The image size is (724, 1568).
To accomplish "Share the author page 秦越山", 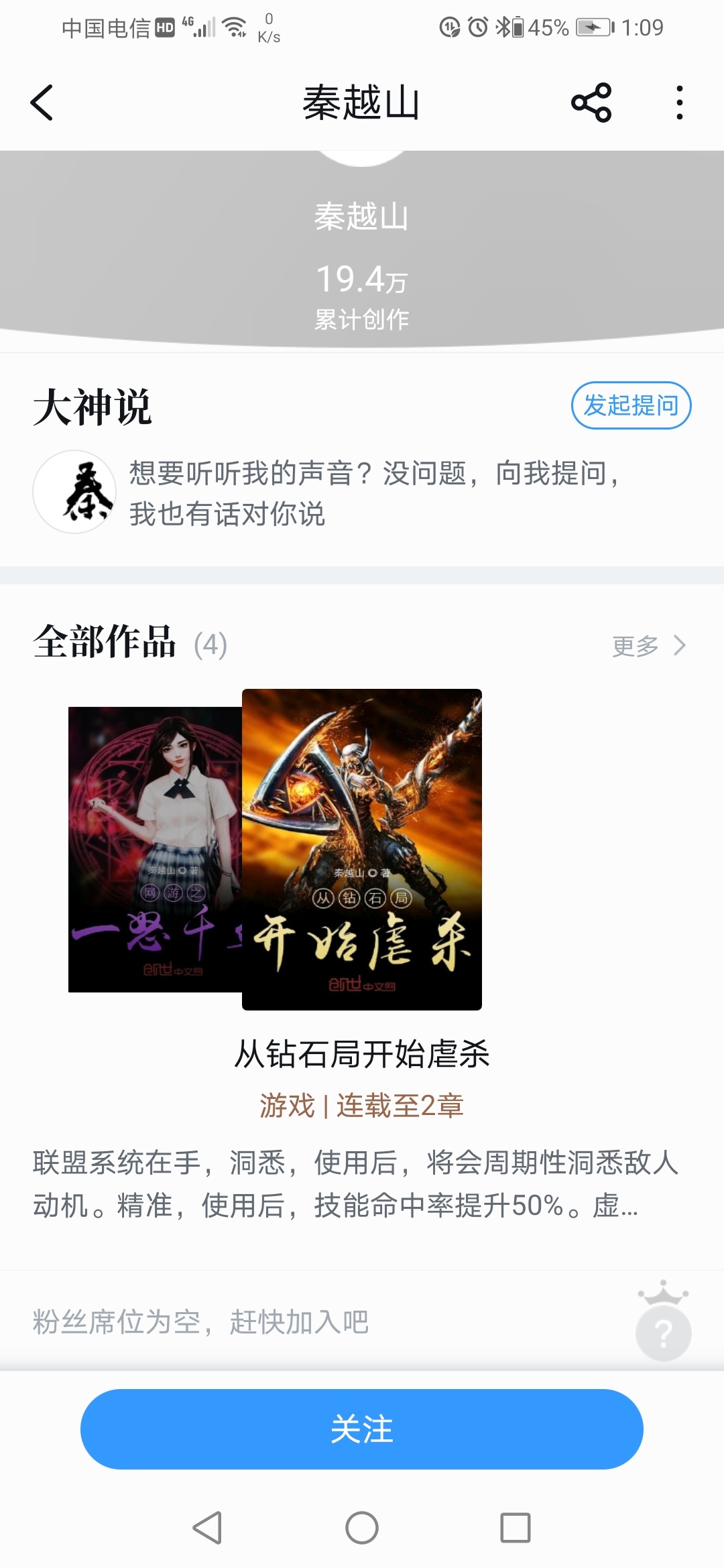I will pyautogui.click(x=591, y=103).
